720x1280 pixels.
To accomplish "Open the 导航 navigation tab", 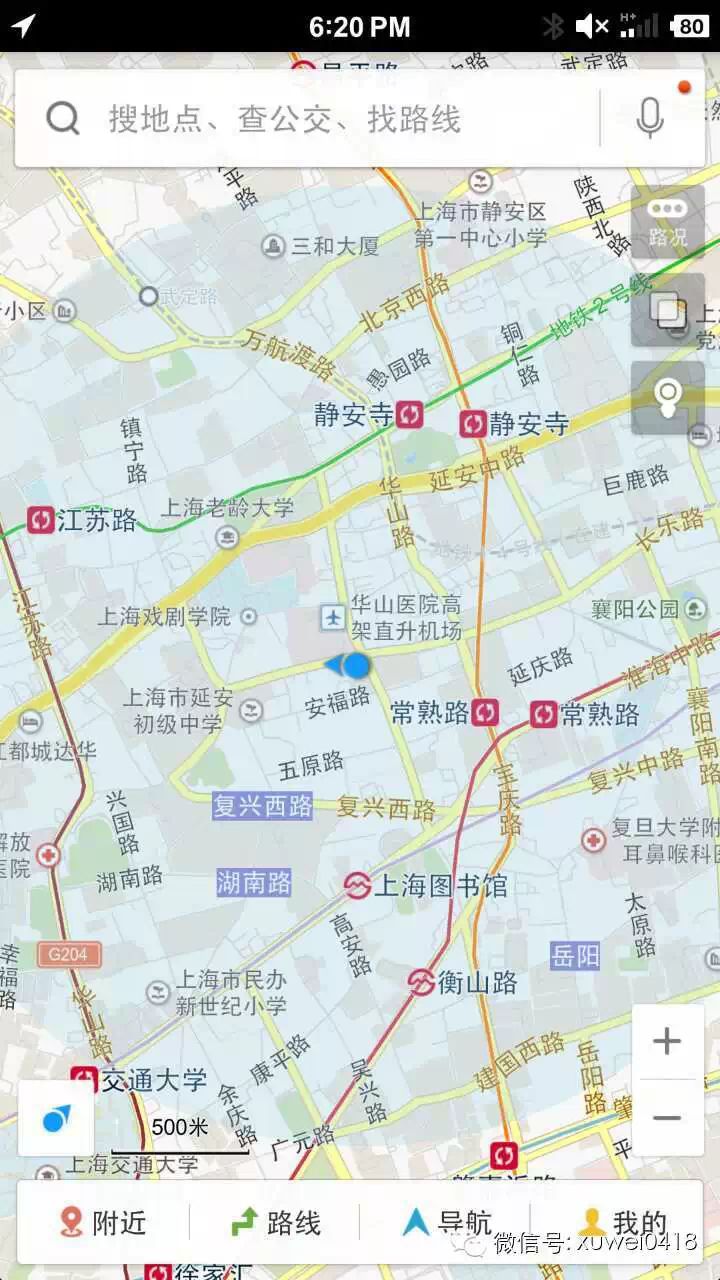I will coord(446,1222).
